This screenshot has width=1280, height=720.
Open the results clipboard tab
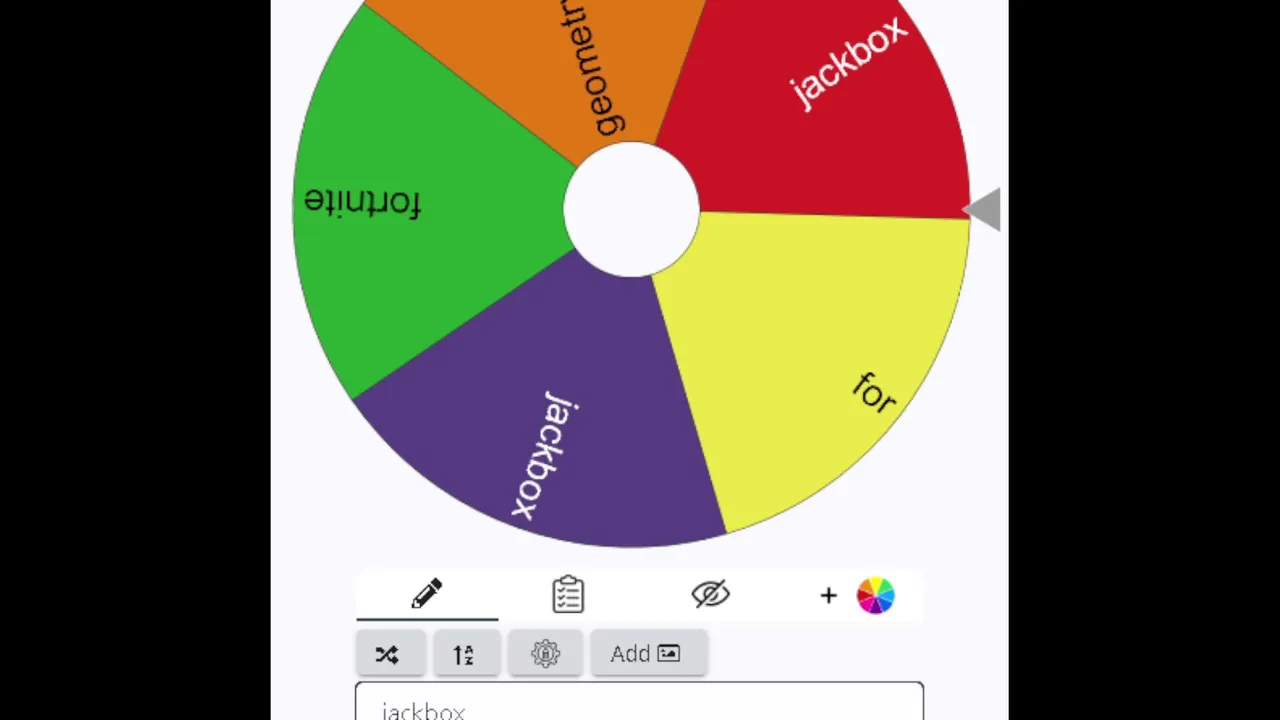(568, 595)
